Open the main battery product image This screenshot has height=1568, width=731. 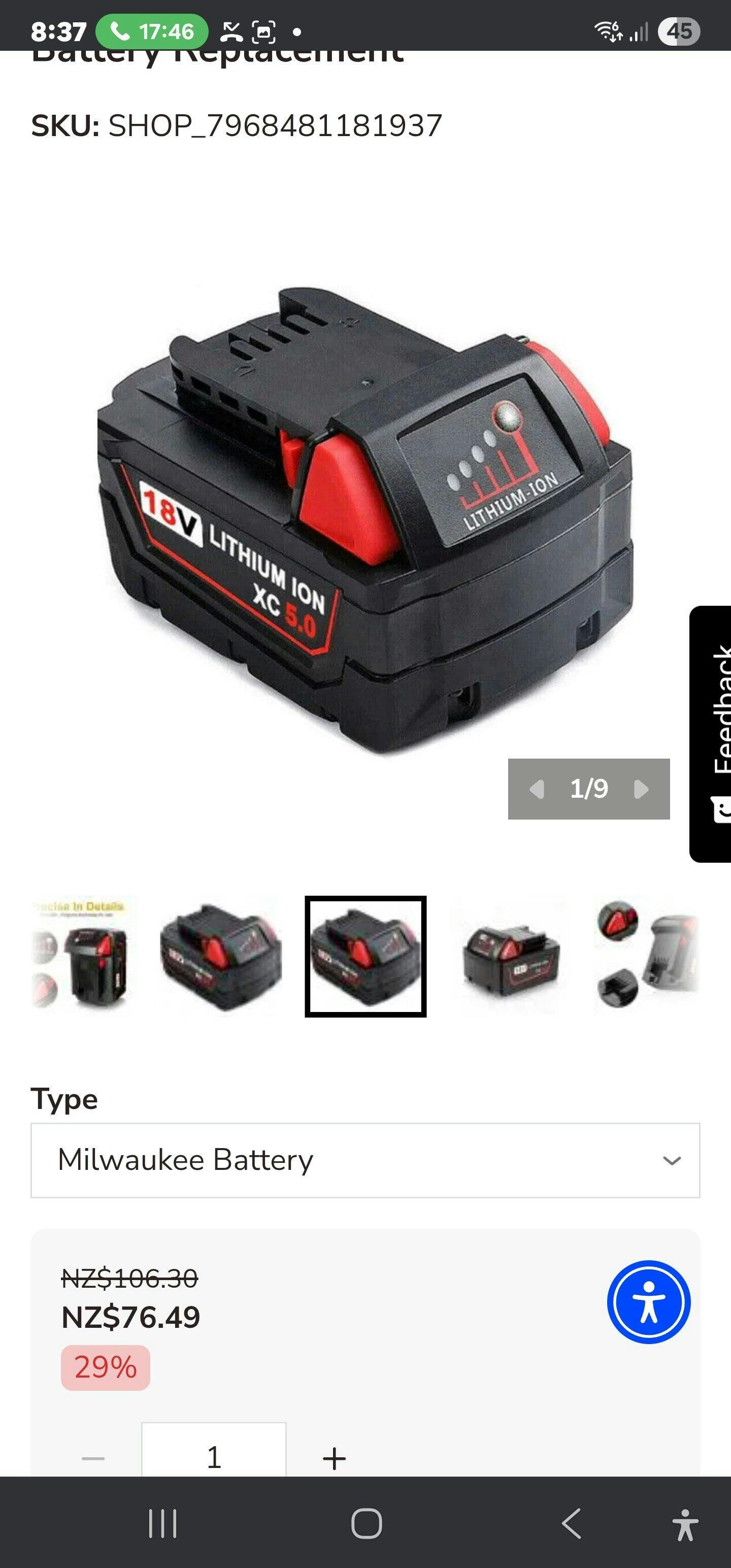point(365,521)
